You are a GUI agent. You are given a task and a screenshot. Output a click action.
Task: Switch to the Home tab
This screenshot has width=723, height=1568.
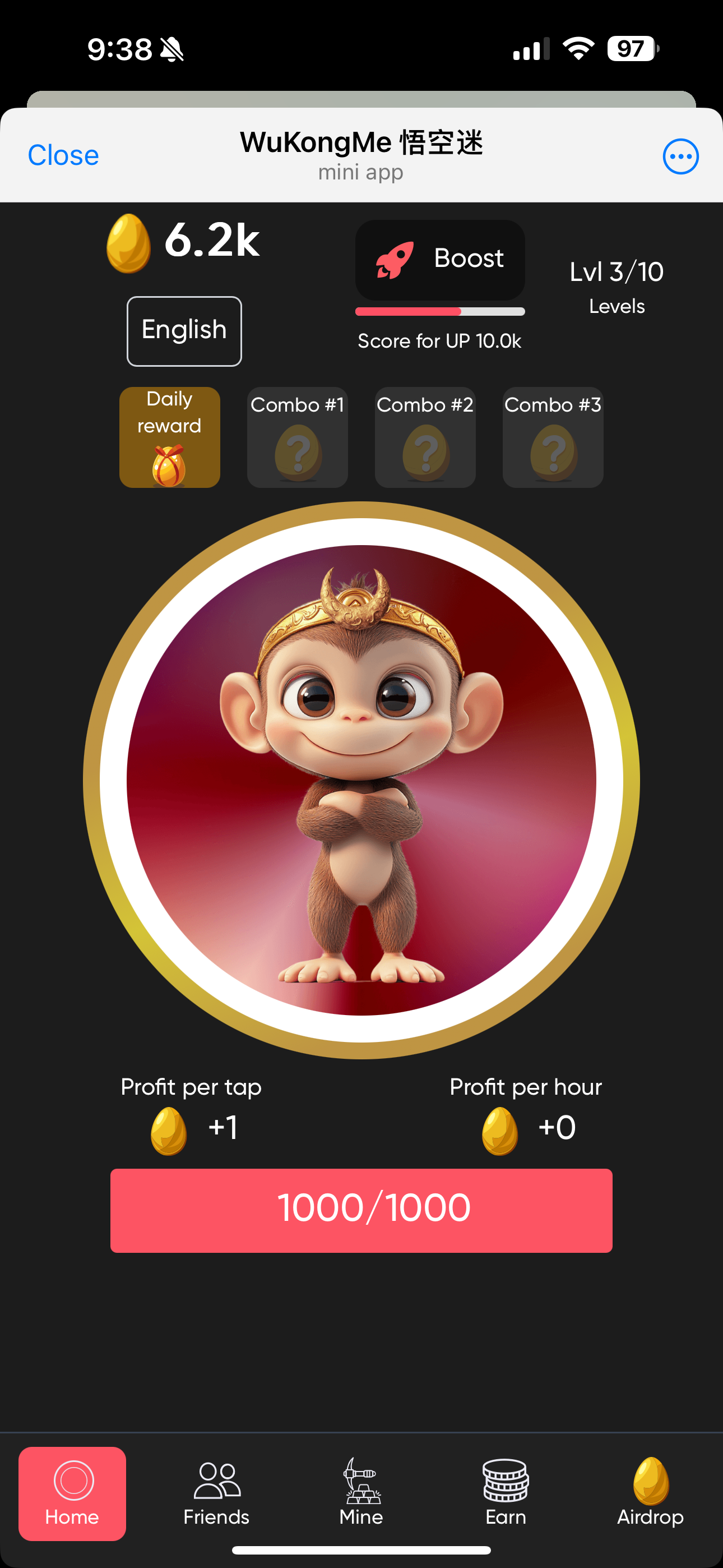tap(72, 1493)
